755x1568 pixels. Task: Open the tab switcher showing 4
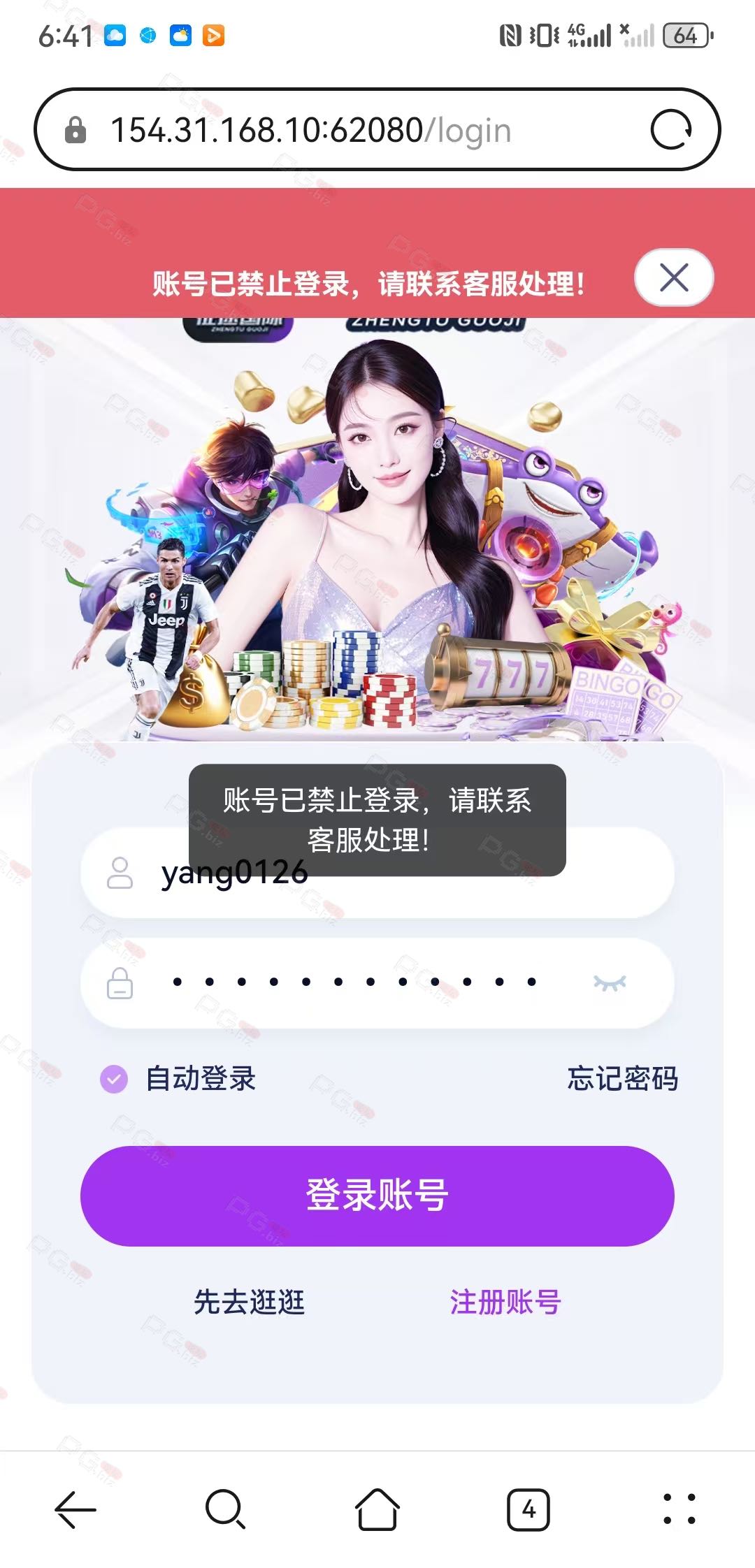point(528,1510)
